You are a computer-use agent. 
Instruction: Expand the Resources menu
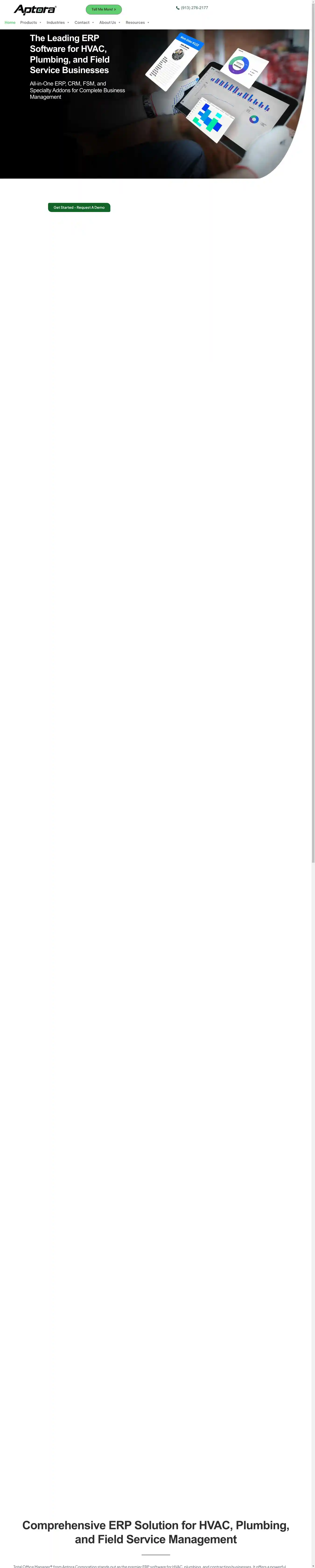tap(137, 22)
